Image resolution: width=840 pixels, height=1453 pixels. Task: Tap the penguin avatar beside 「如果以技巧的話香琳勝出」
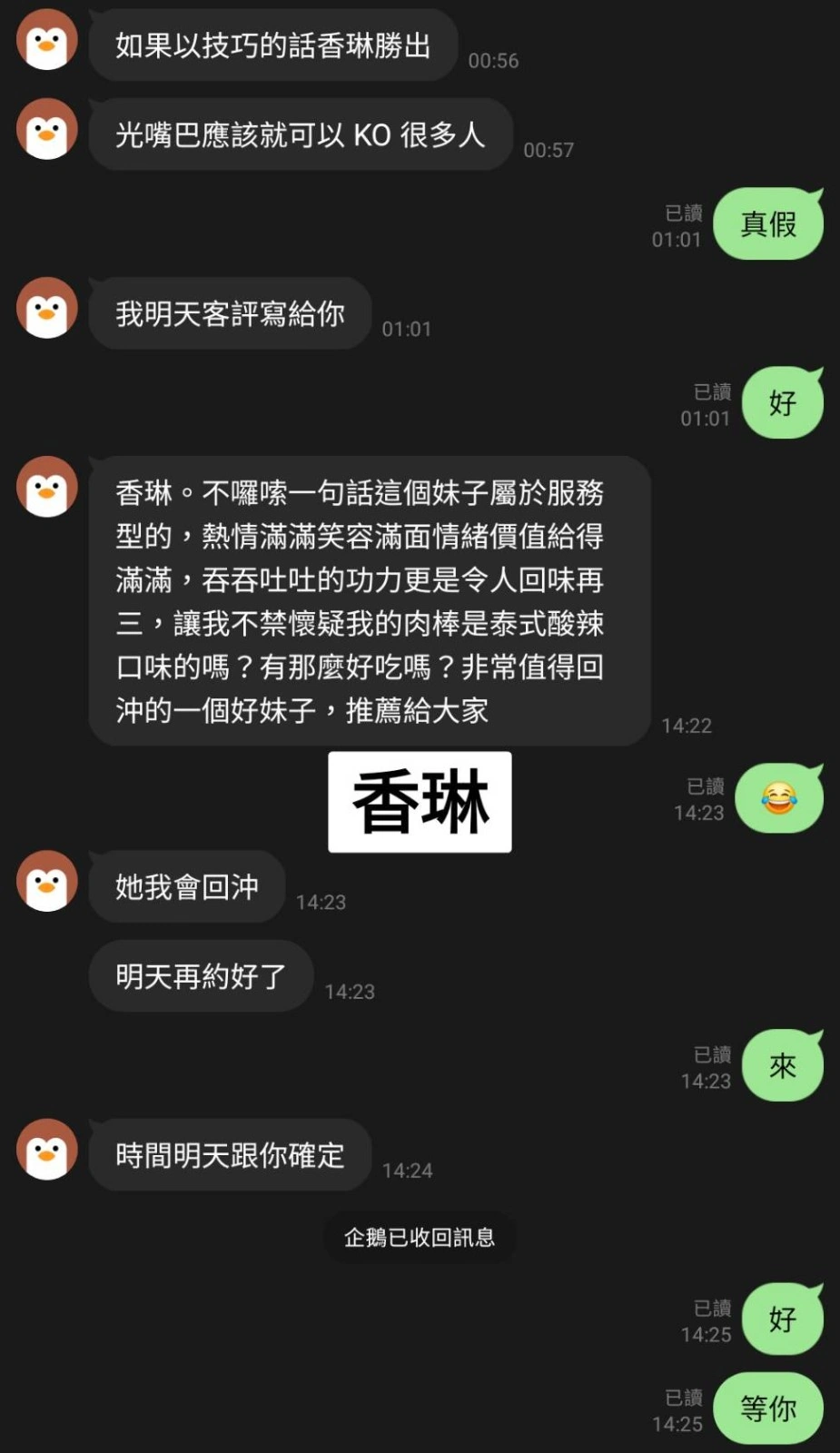pos(45,41)
